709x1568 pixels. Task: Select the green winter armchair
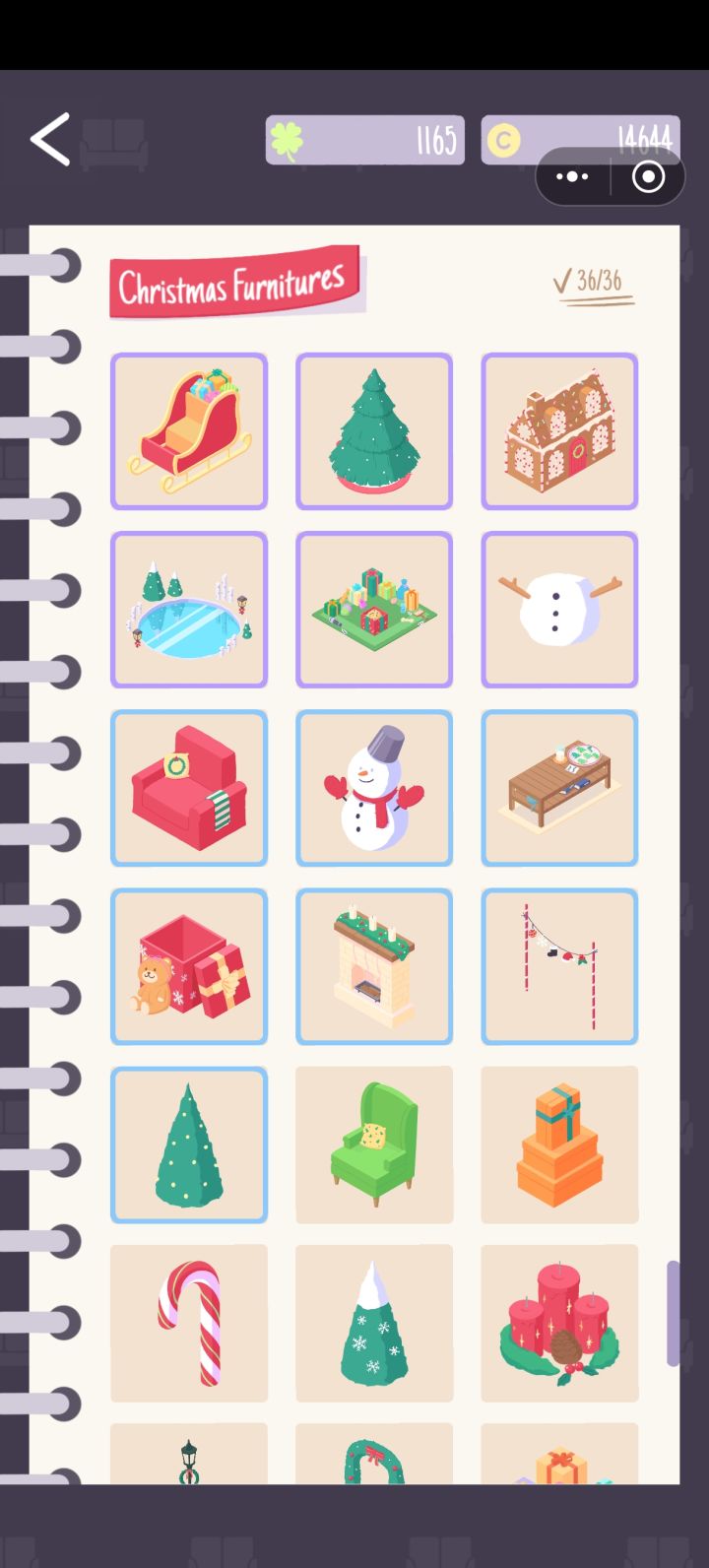click(x=374, y=1144)
